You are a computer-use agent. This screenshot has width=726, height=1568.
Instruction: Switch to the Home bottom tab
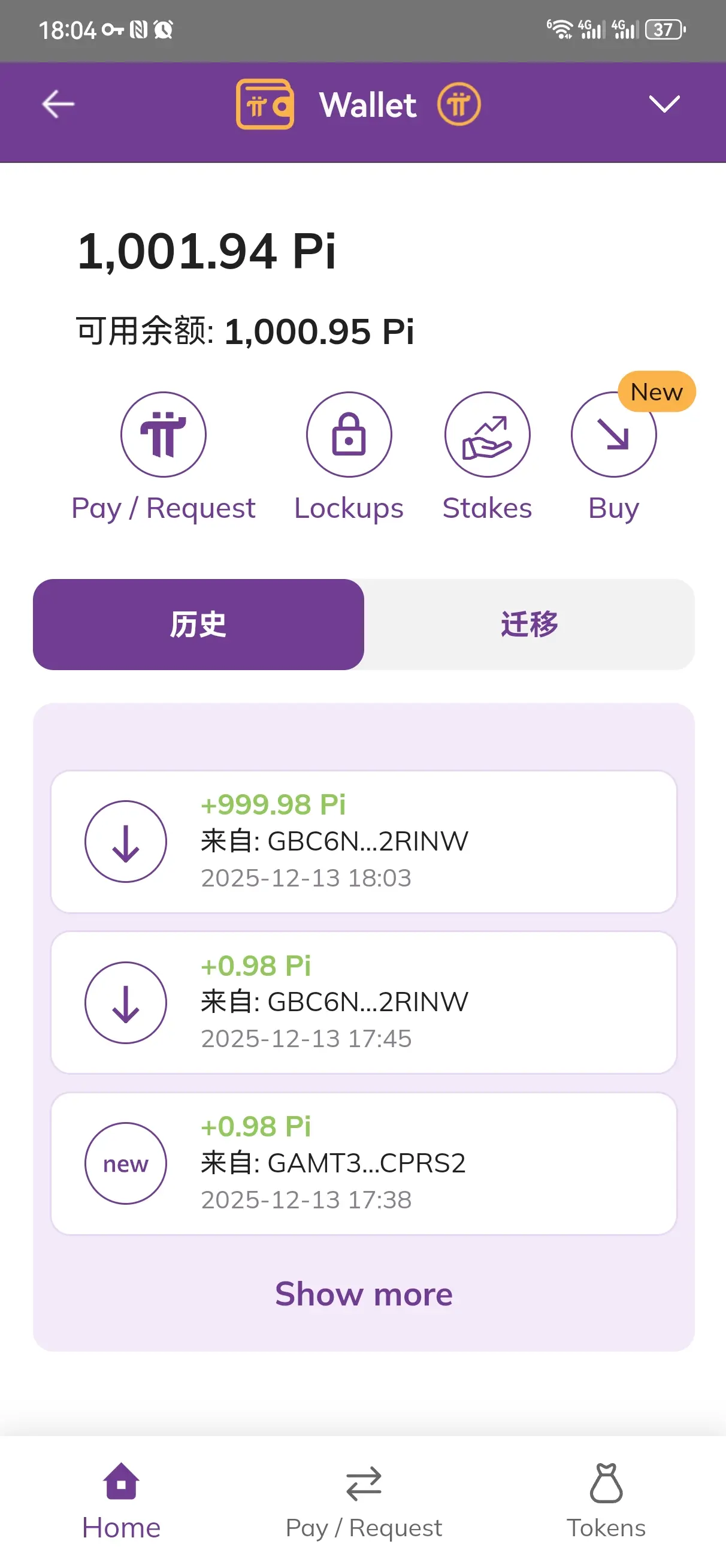coord(121,1500)
